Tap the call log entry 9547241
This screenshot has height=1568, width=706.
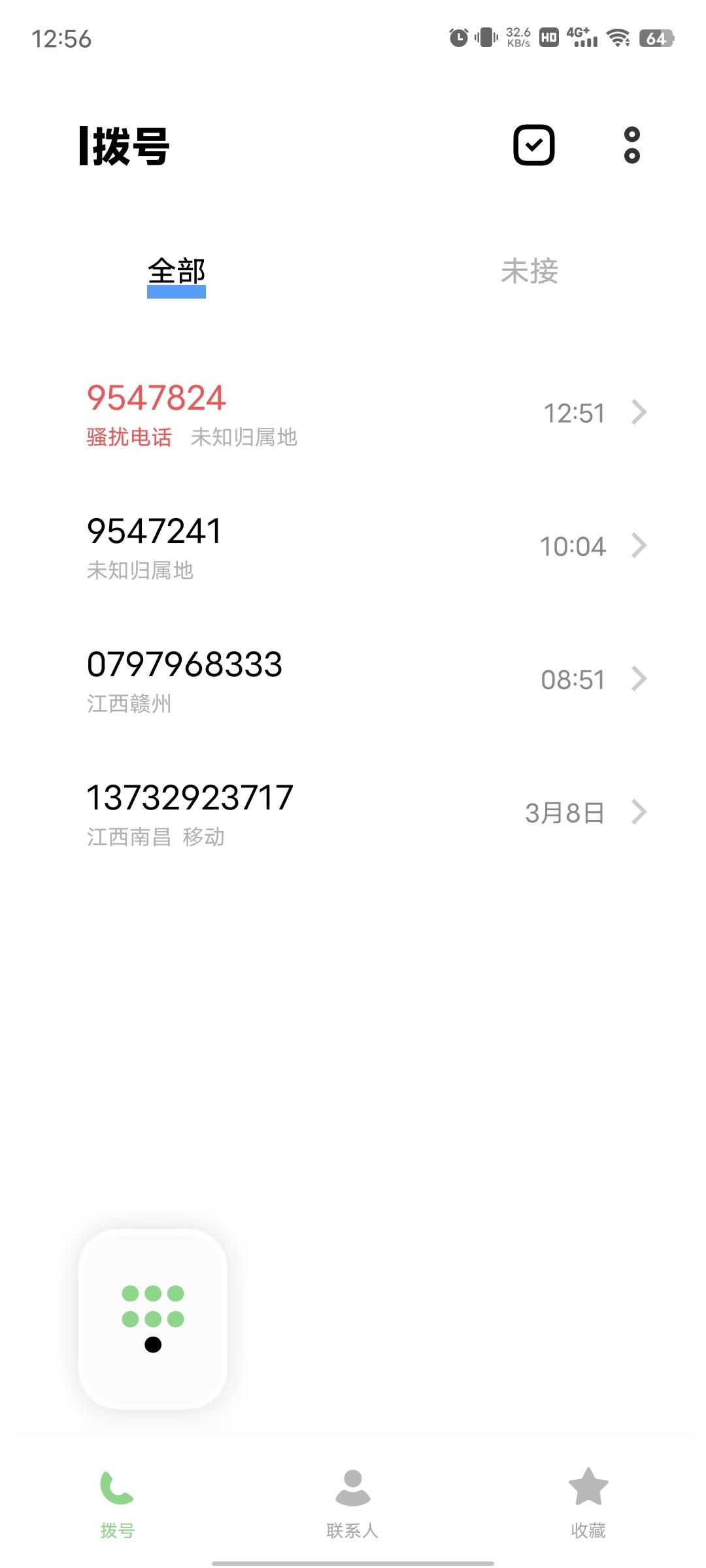tap(353, 547)
